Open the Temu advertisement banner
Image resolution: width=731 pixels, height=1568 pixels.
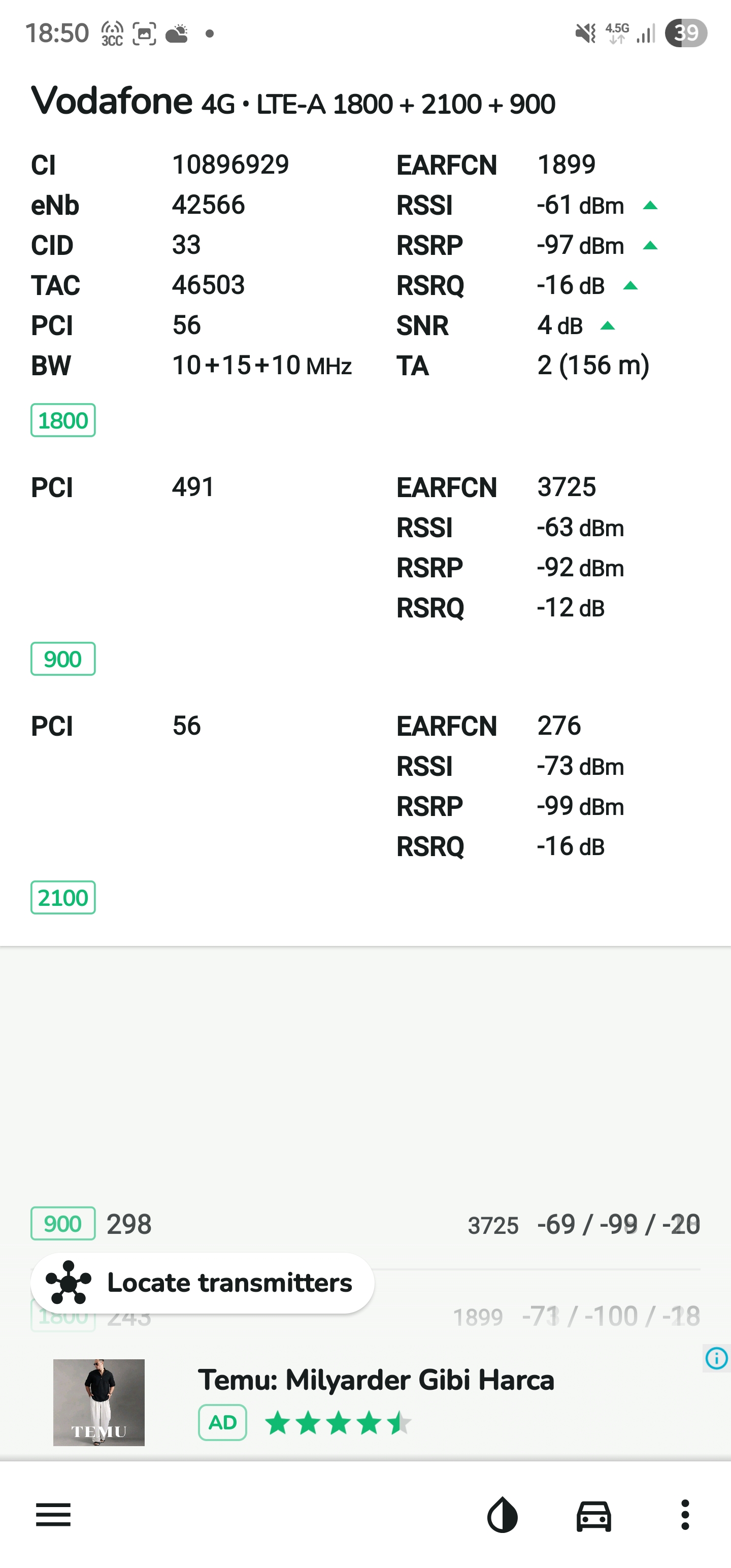tap(365, 1402)
